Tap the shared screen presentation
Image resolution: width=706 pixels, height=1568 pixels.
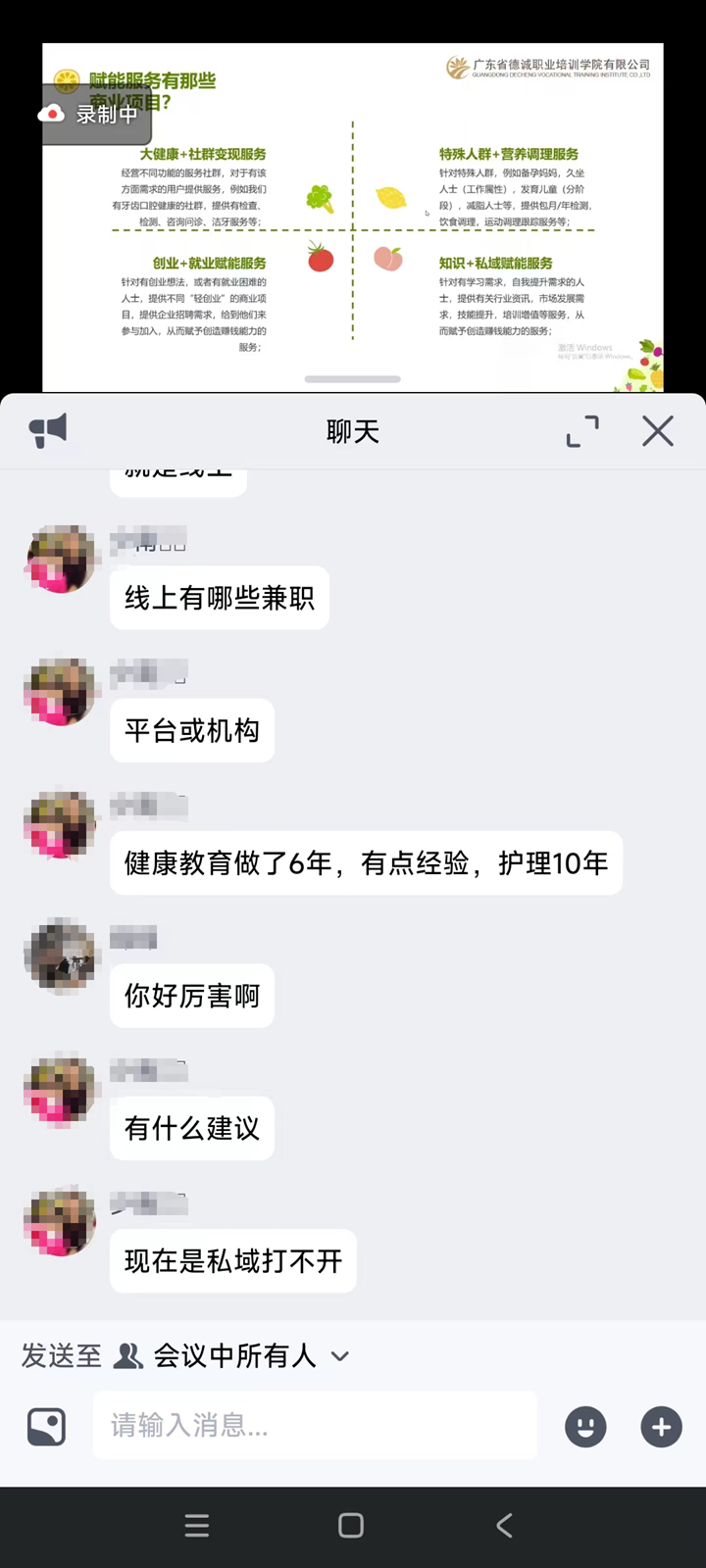[x=353, y=218]
